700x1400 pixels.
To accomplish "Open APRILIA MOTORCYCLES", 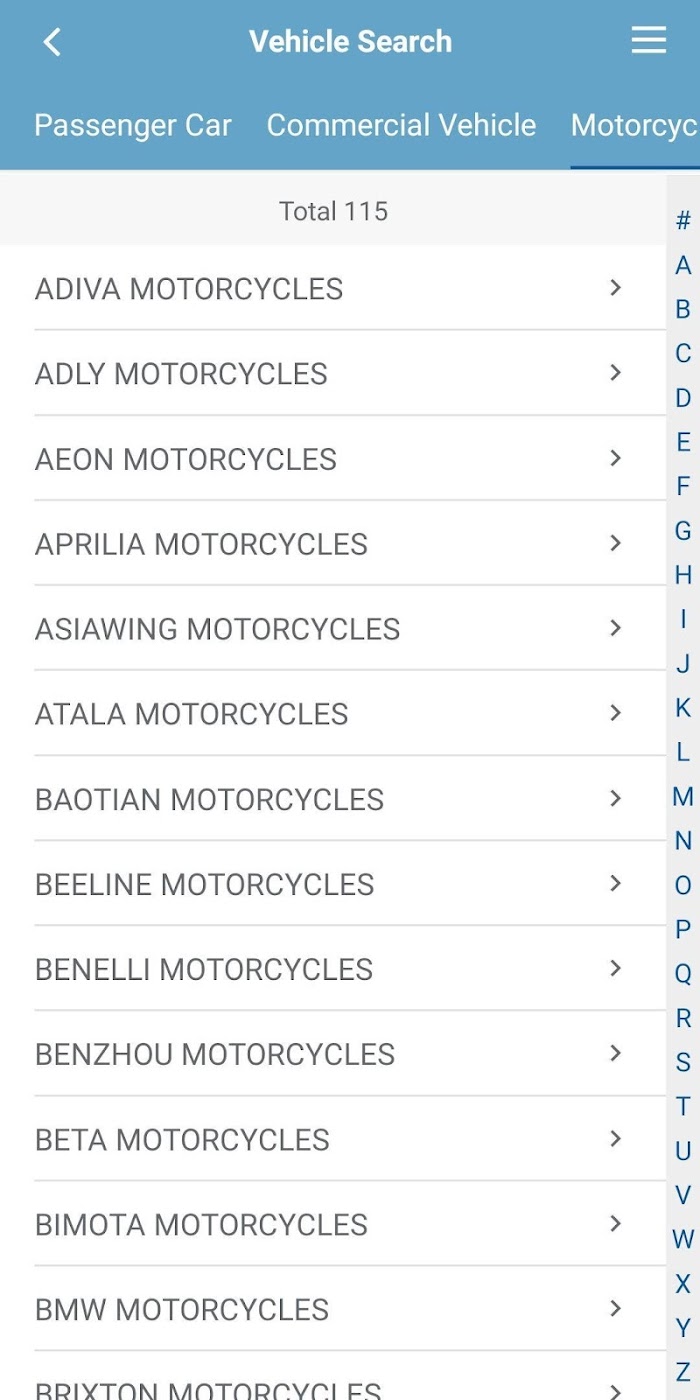I will tap(333, 543).
